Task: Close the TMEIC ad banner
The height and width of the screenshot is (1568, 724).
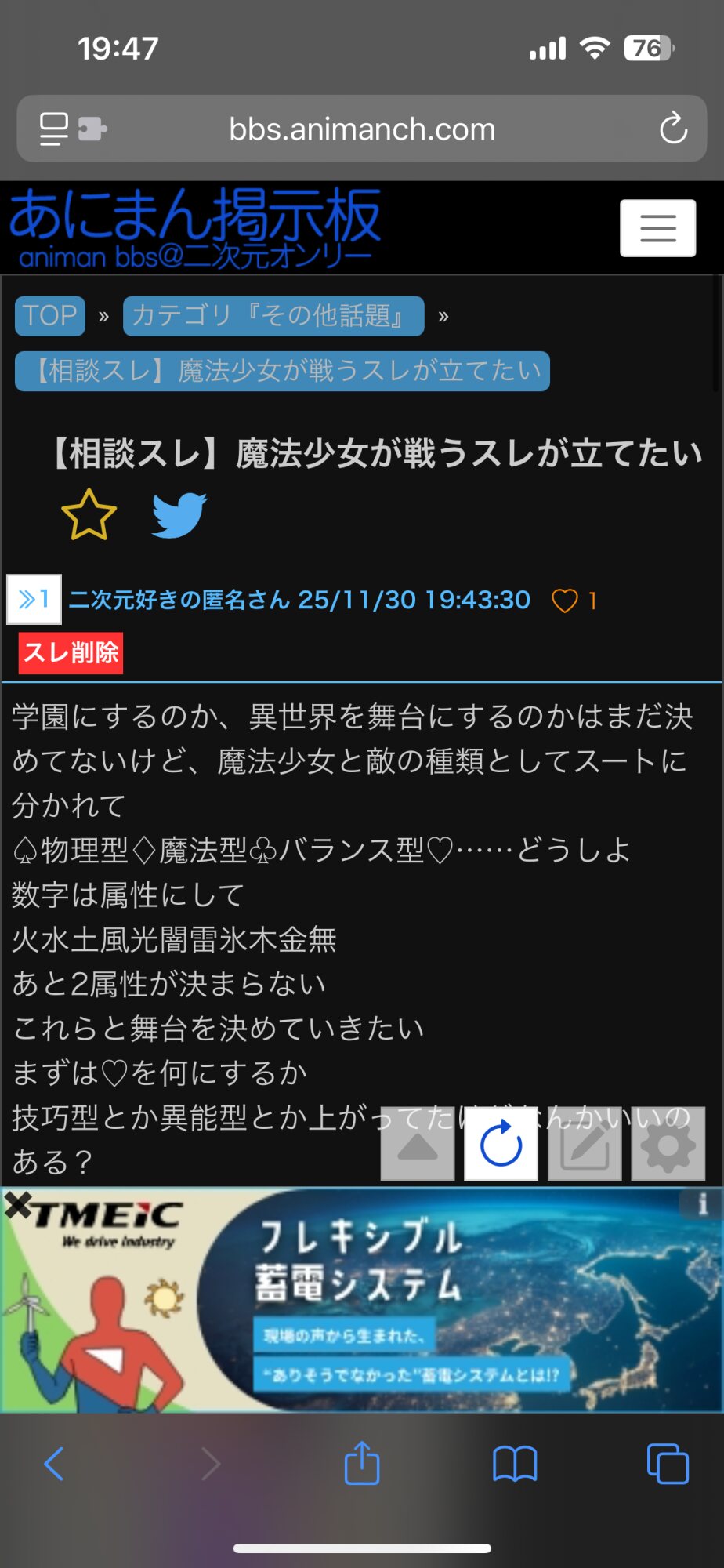Action: tap(17, 1205)
